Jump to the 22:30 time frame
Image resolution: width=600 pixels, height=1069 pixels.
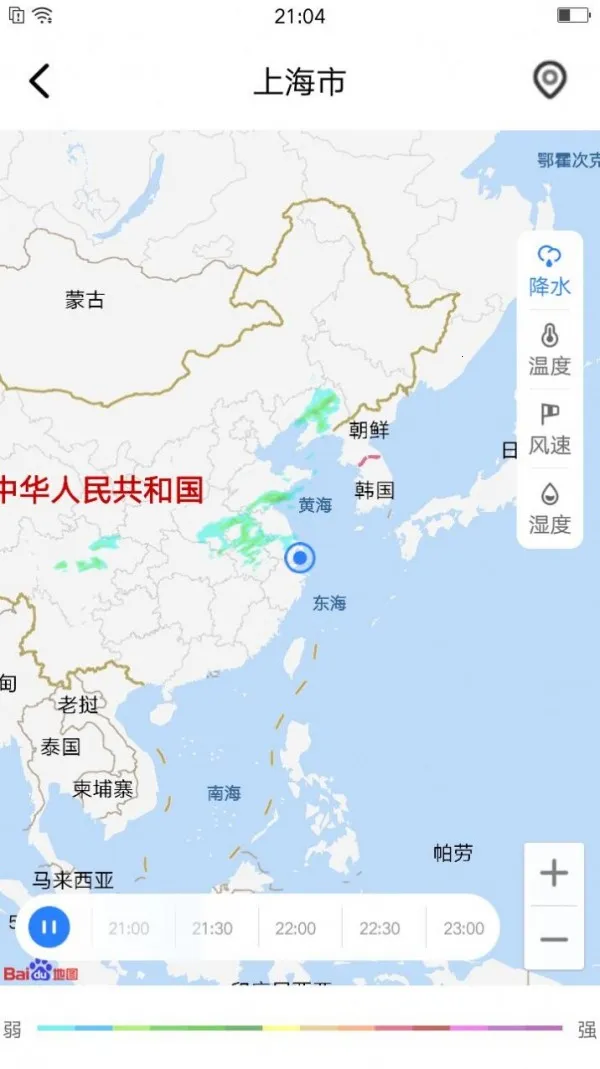380,928
